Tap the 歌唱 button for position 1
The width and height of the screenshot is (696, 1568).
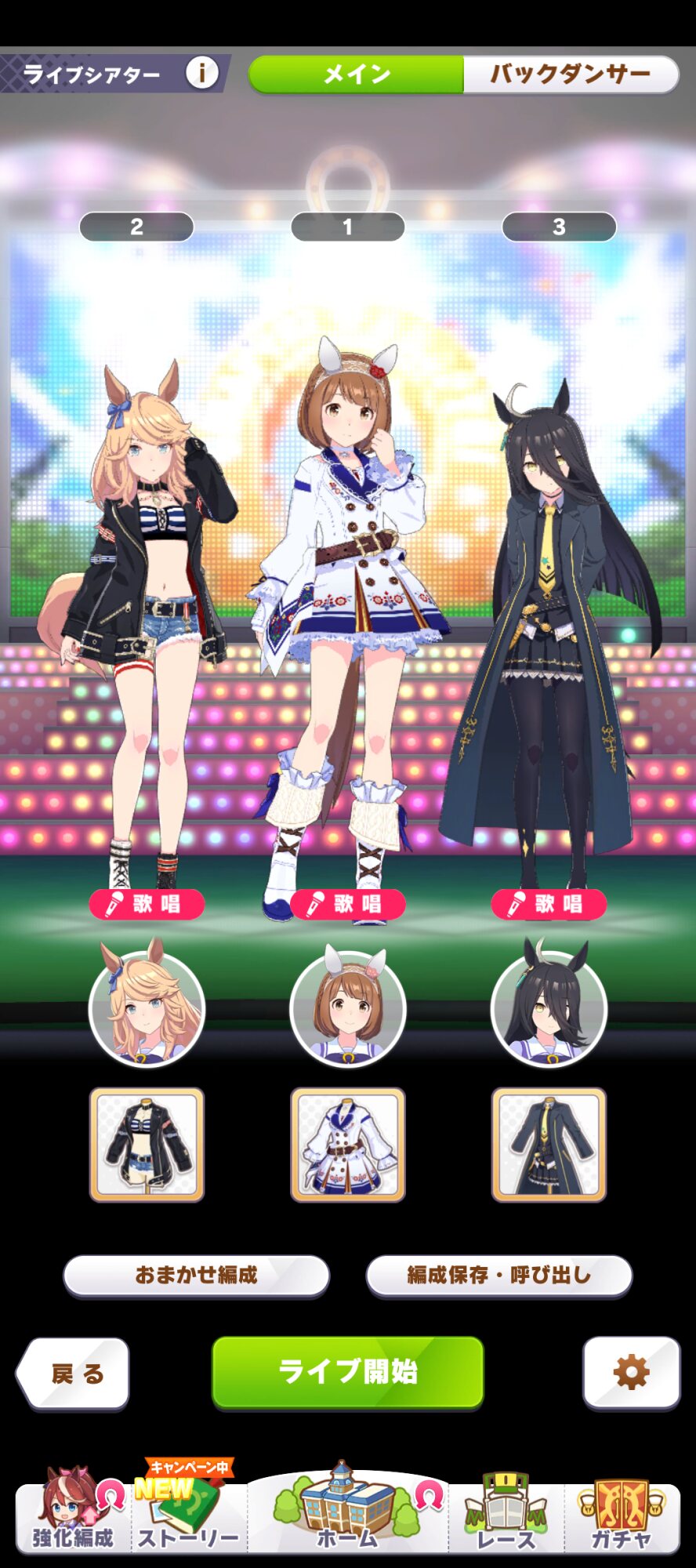point(348,904)
